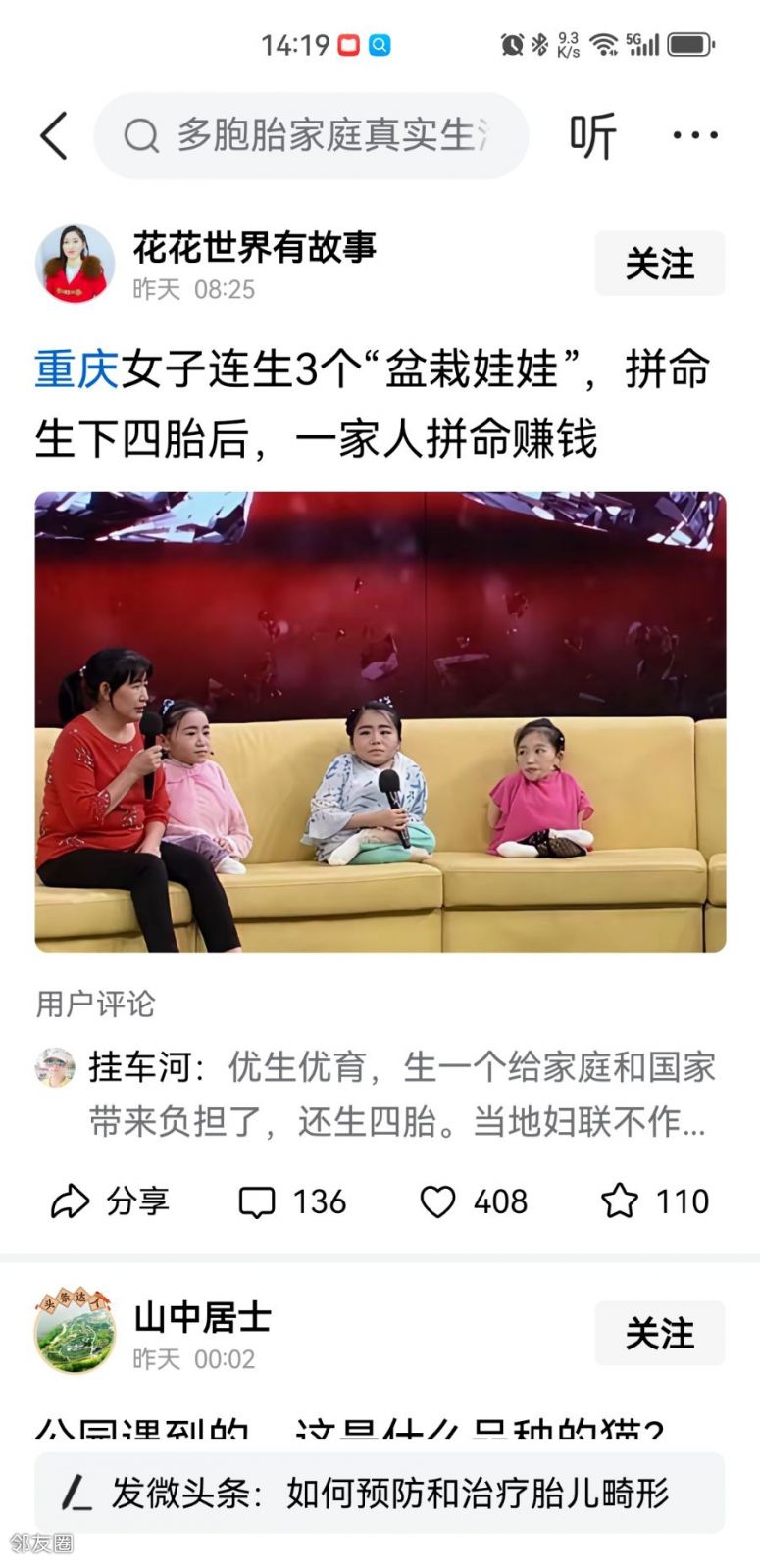
Task: Follow 花花世界有故事 with 关注 button
Action: 659,264
